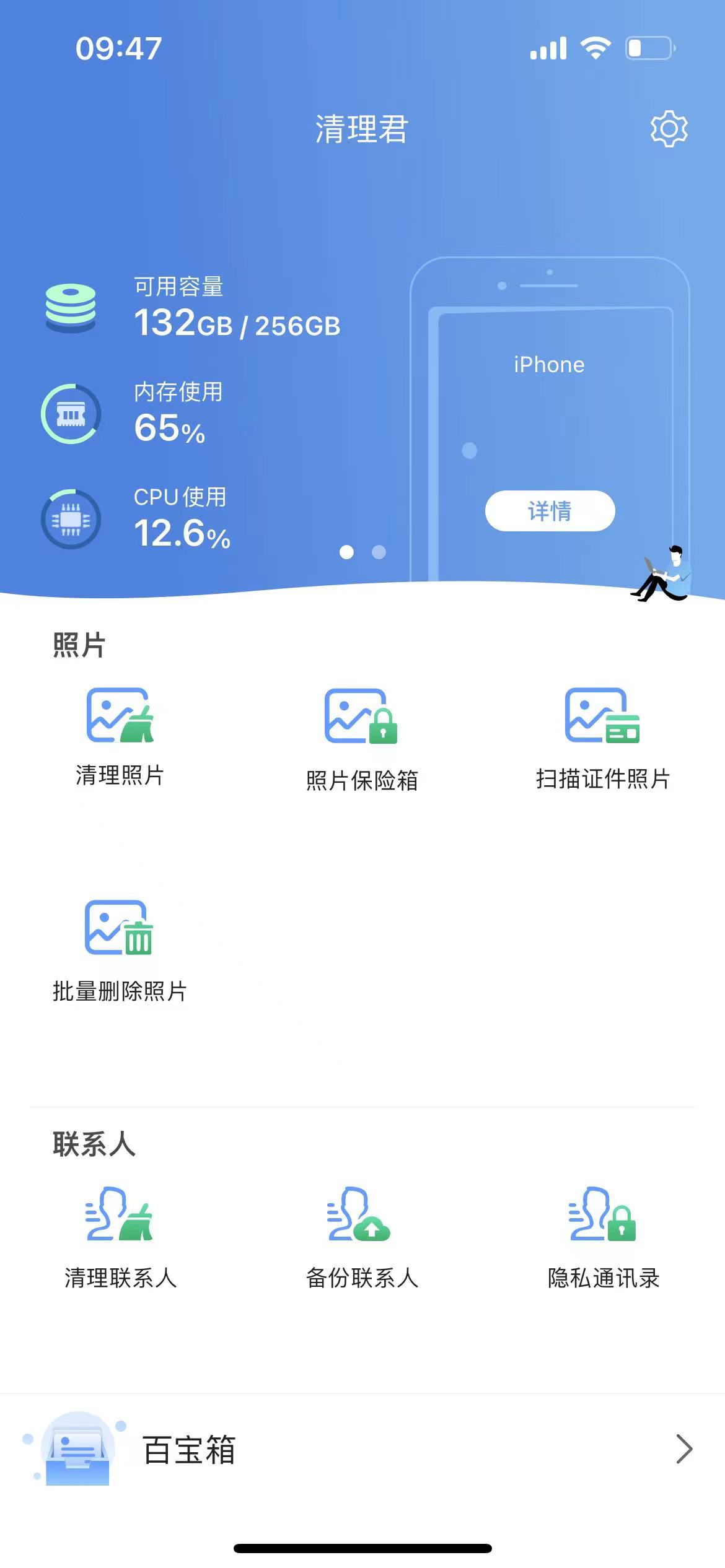Open the 百宝箱 toolbox row

362,1449
